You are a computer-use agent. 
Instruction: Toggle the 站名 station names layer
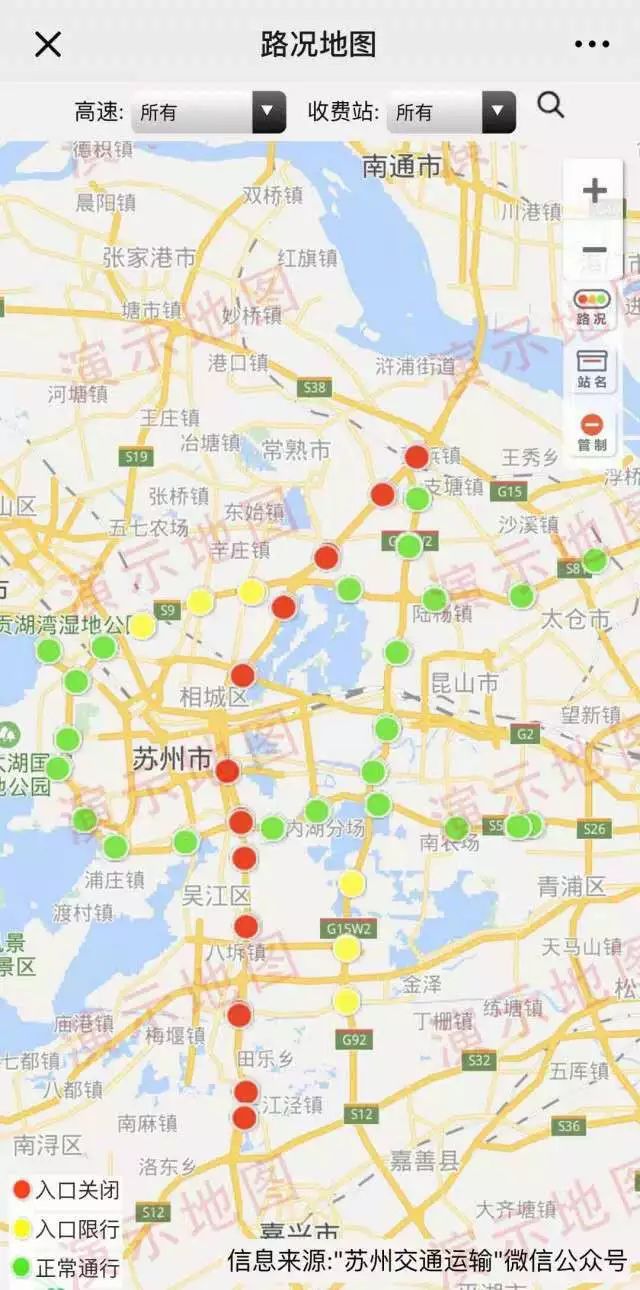592,369
